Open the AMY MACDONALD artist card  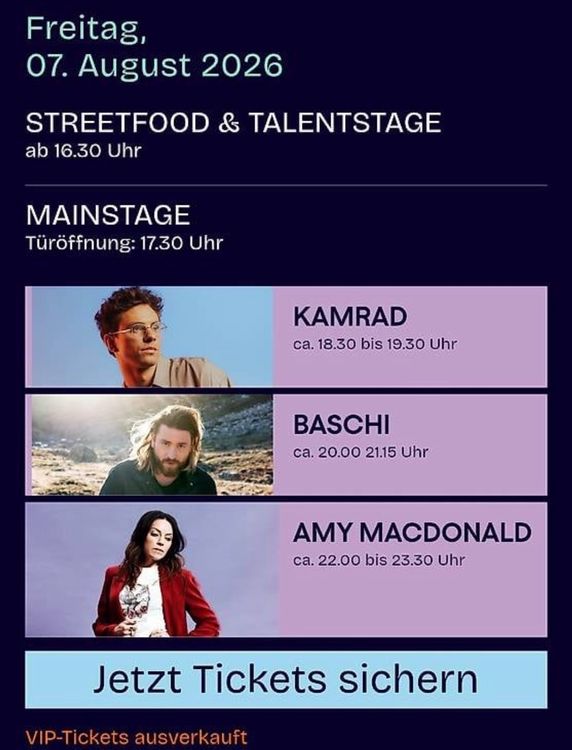(x=286, y=569)
